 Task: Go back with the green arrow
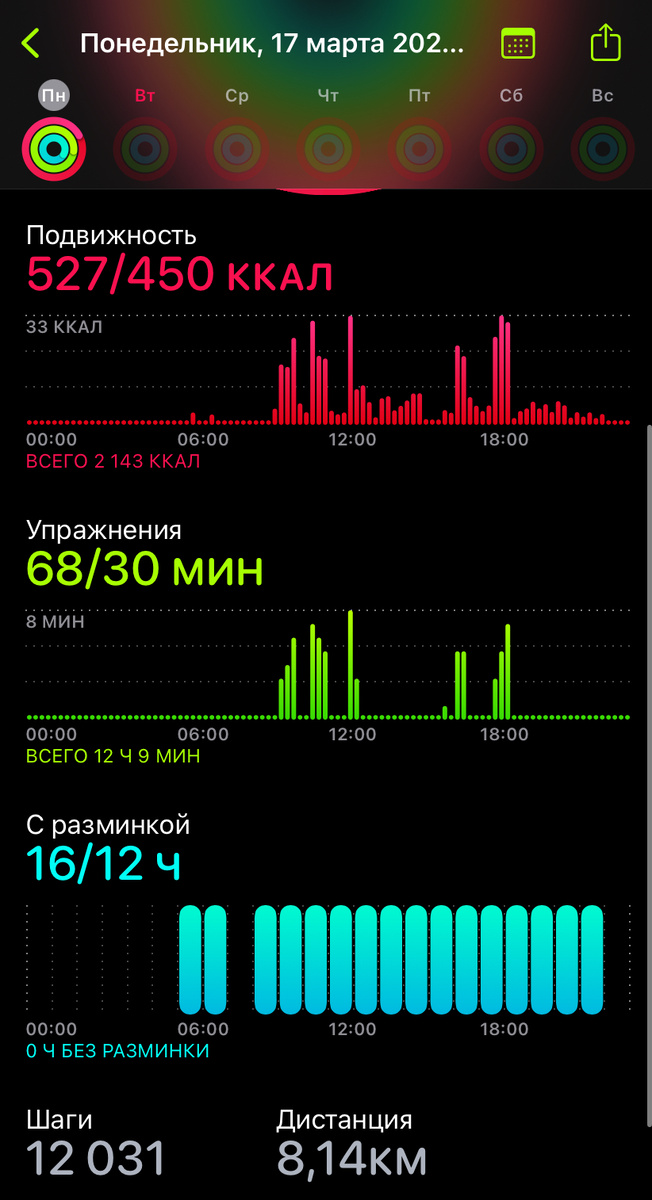click(x=31, y=43)
